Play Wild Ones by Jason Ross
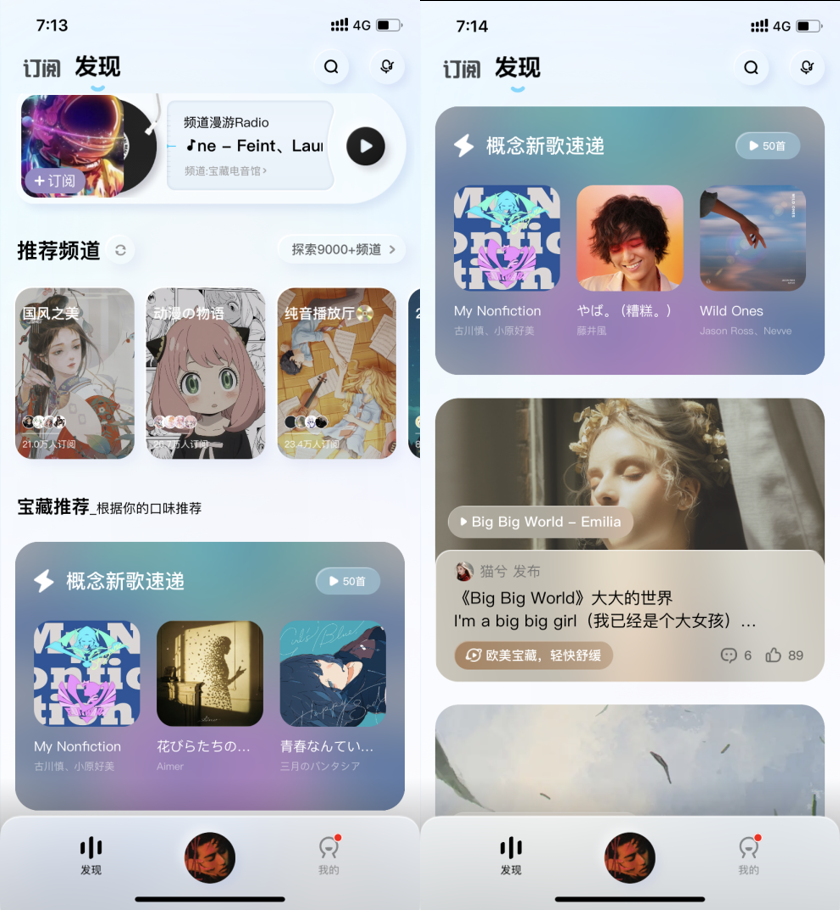This screenshot has height=910, width=840. [x=752, y=238]
